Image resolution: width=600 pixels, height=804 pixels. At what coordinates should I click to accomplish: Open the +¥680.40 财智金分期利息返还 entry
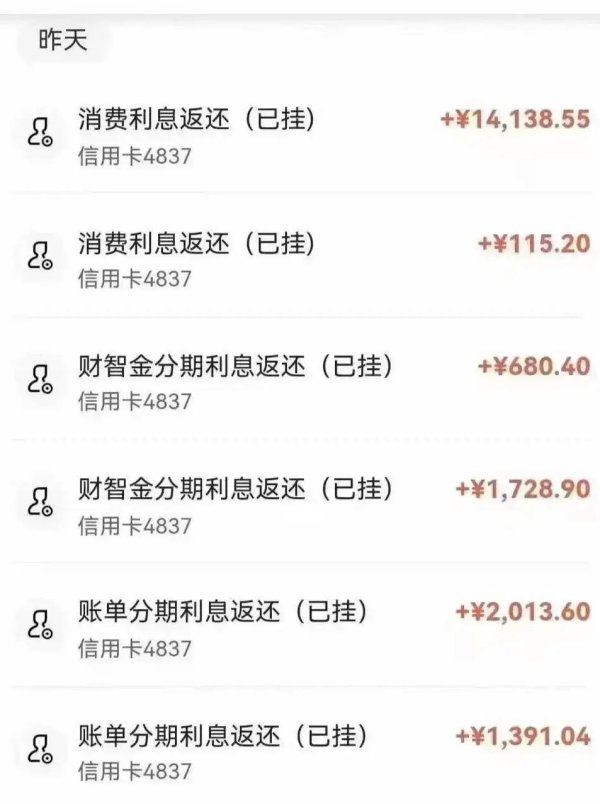(x=300, y=381)
